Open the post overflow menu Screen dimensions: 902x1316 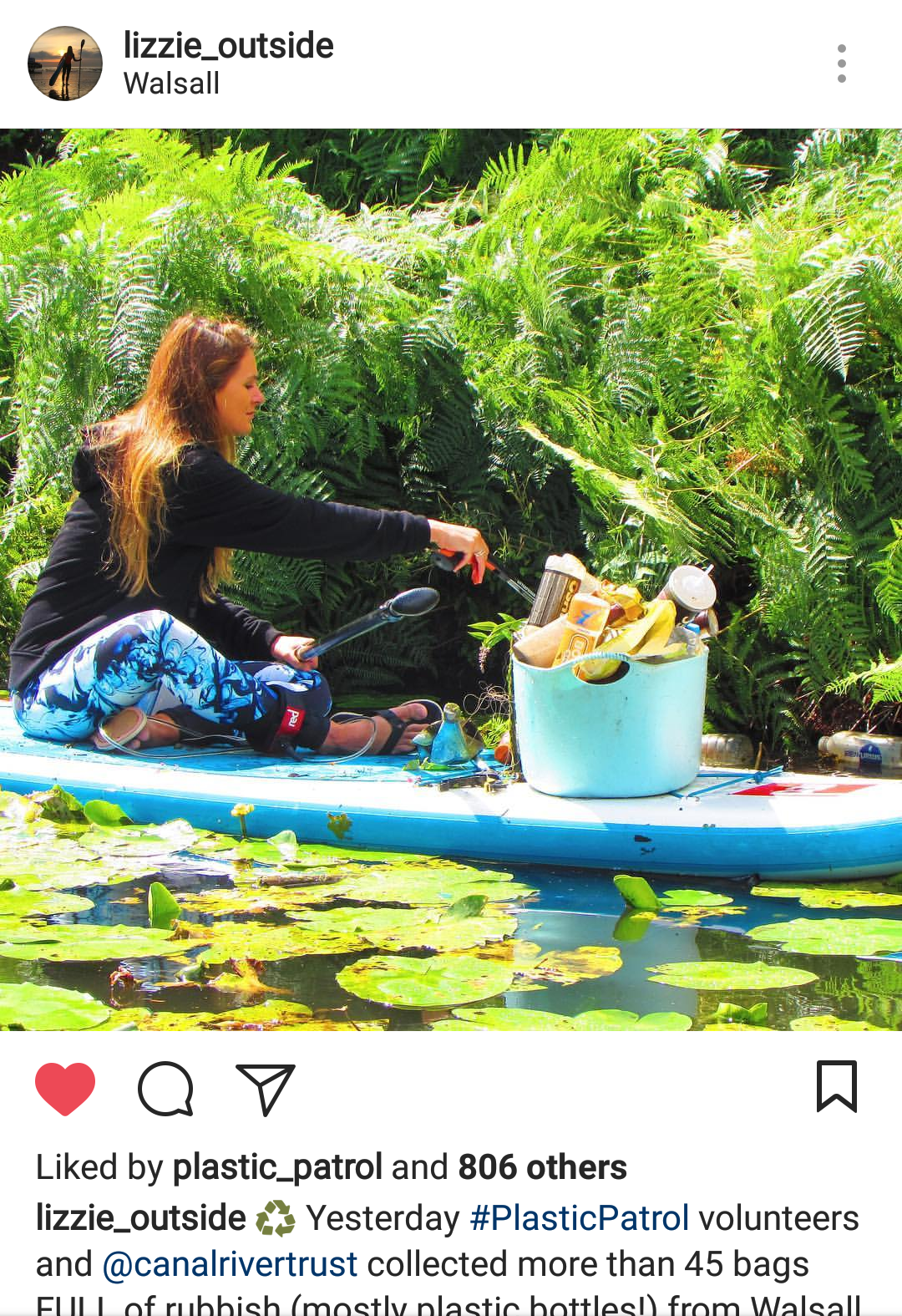[841, 64]
